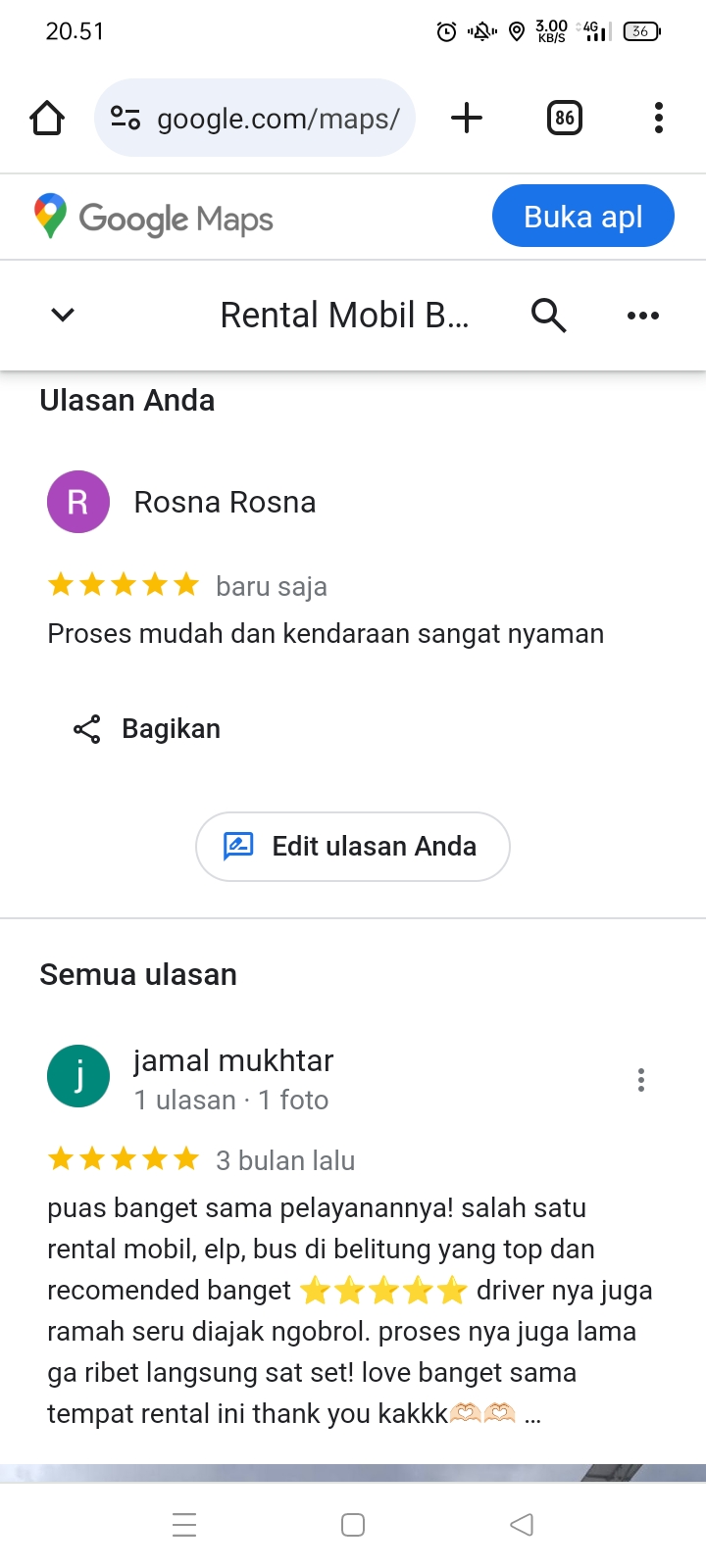The width and height of the screenshot is (706, 1568).
Task: Open the Rosna Rosna profile
Action: pyautogui.click(x=225, y=502)
